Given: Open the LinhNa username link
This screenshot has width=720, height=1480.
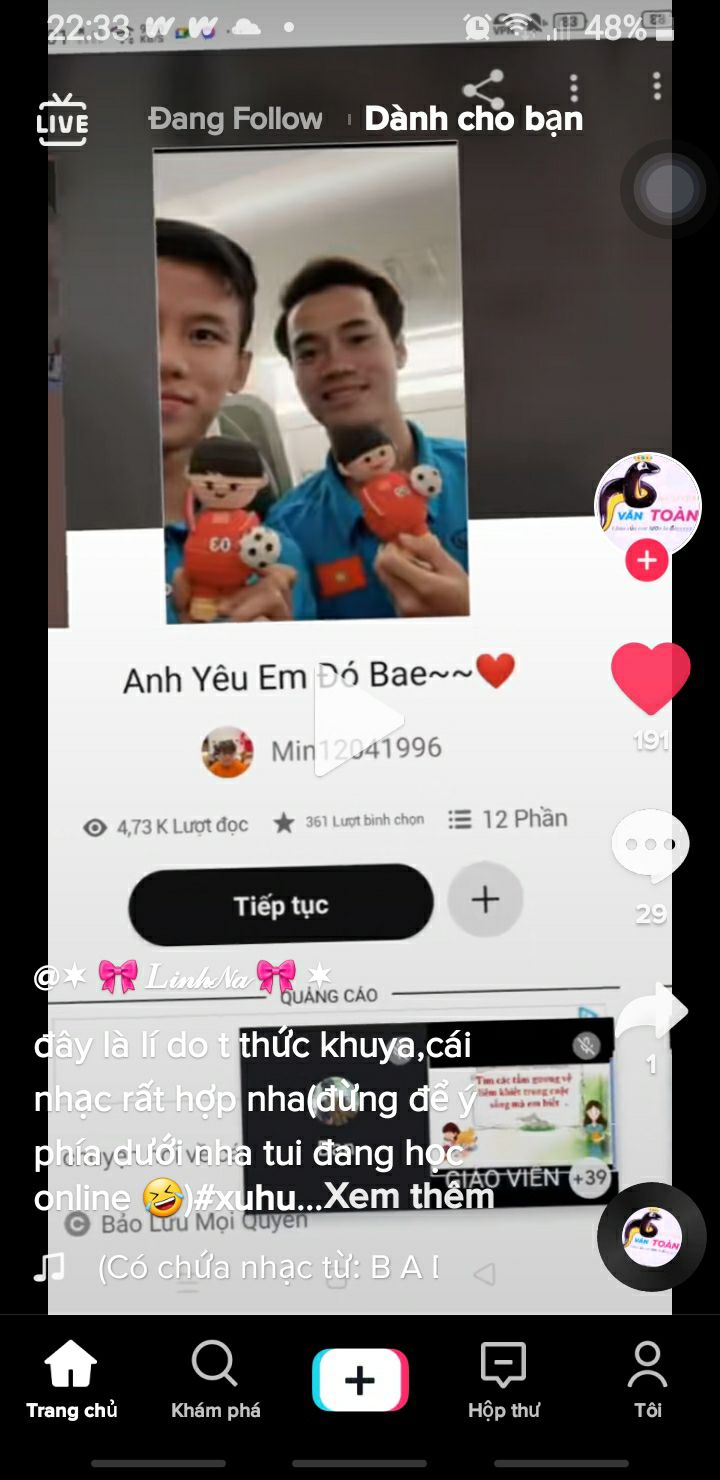Looking at the screenshot, I should (x=182, y=976).
